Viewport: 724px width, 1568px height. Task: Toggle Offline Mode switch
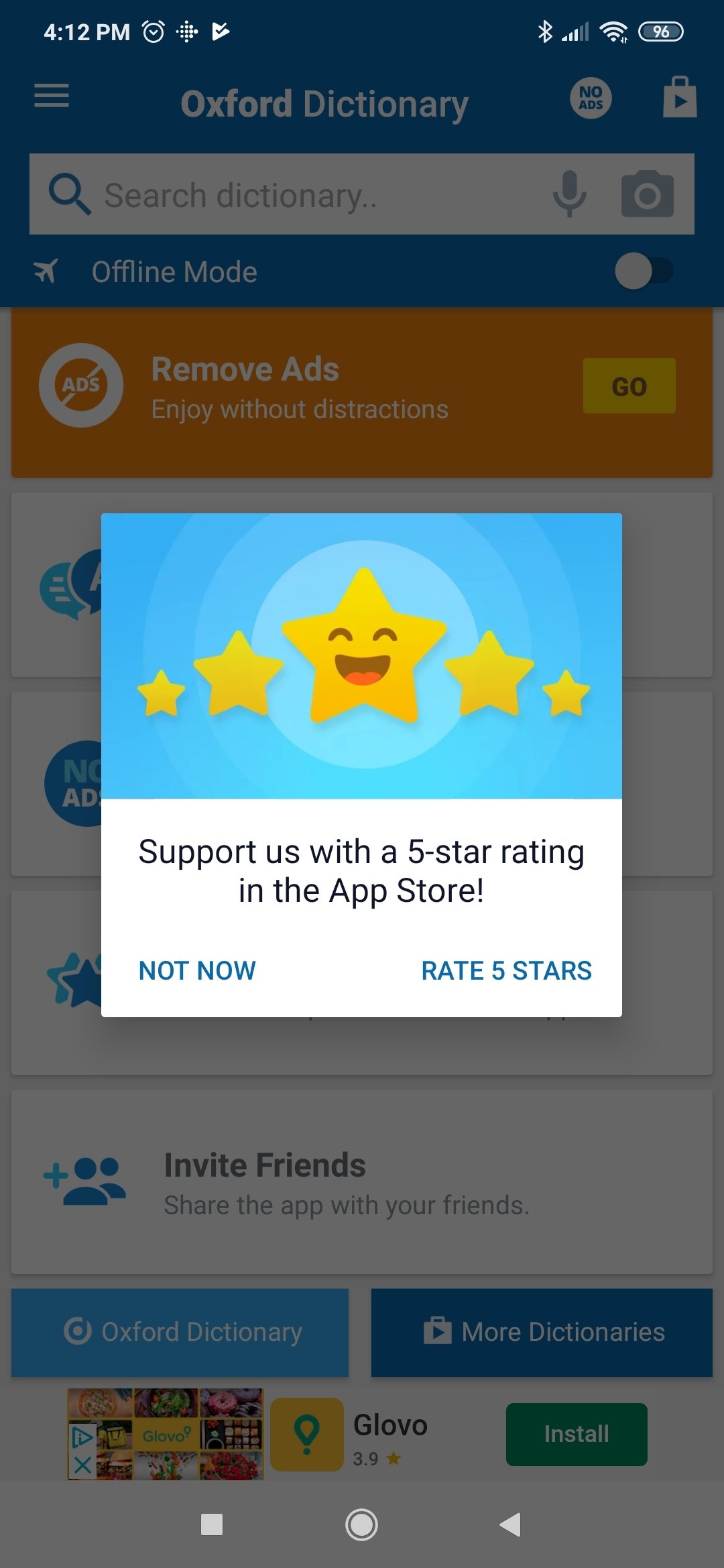coord(644,271)
